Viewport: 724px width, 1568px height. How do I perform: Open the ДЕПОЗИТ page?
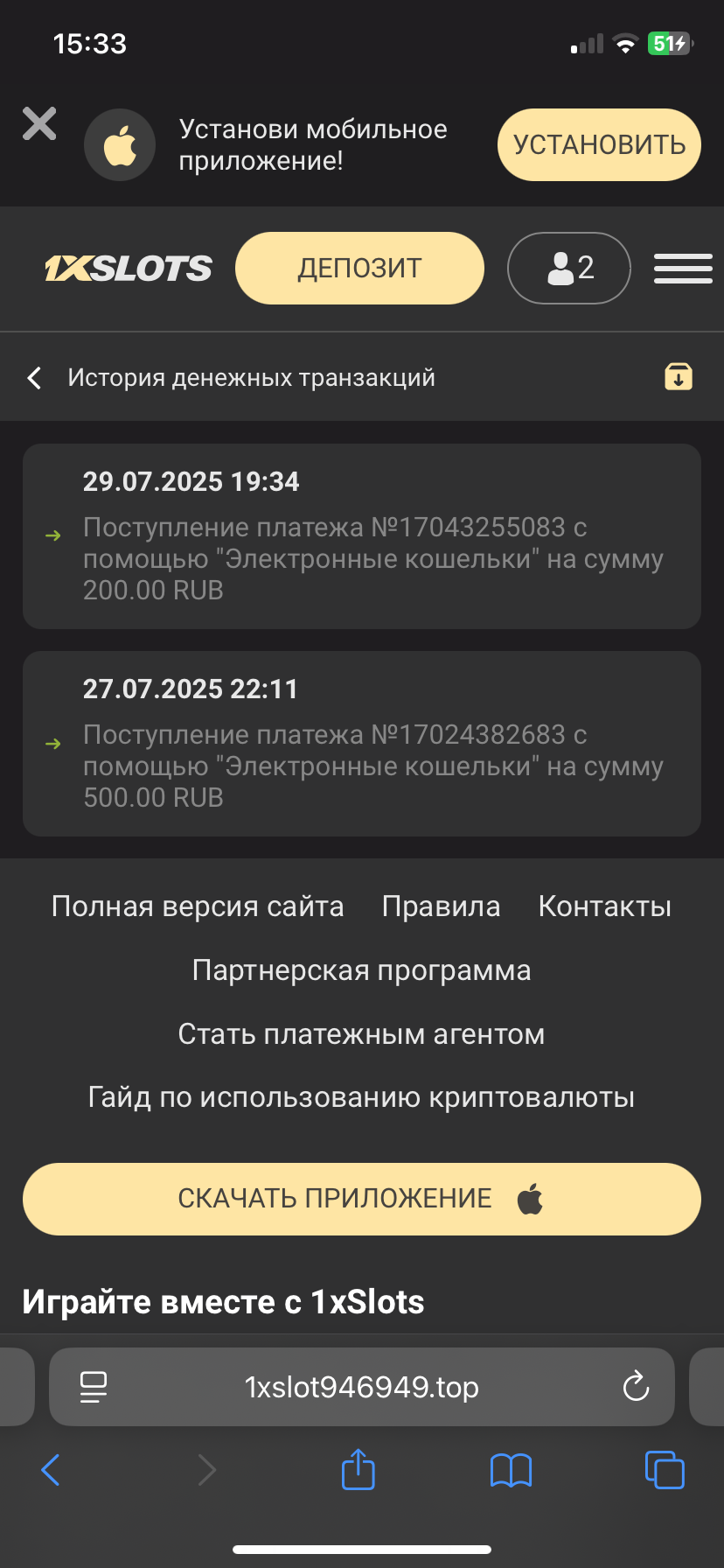(359, 268)
